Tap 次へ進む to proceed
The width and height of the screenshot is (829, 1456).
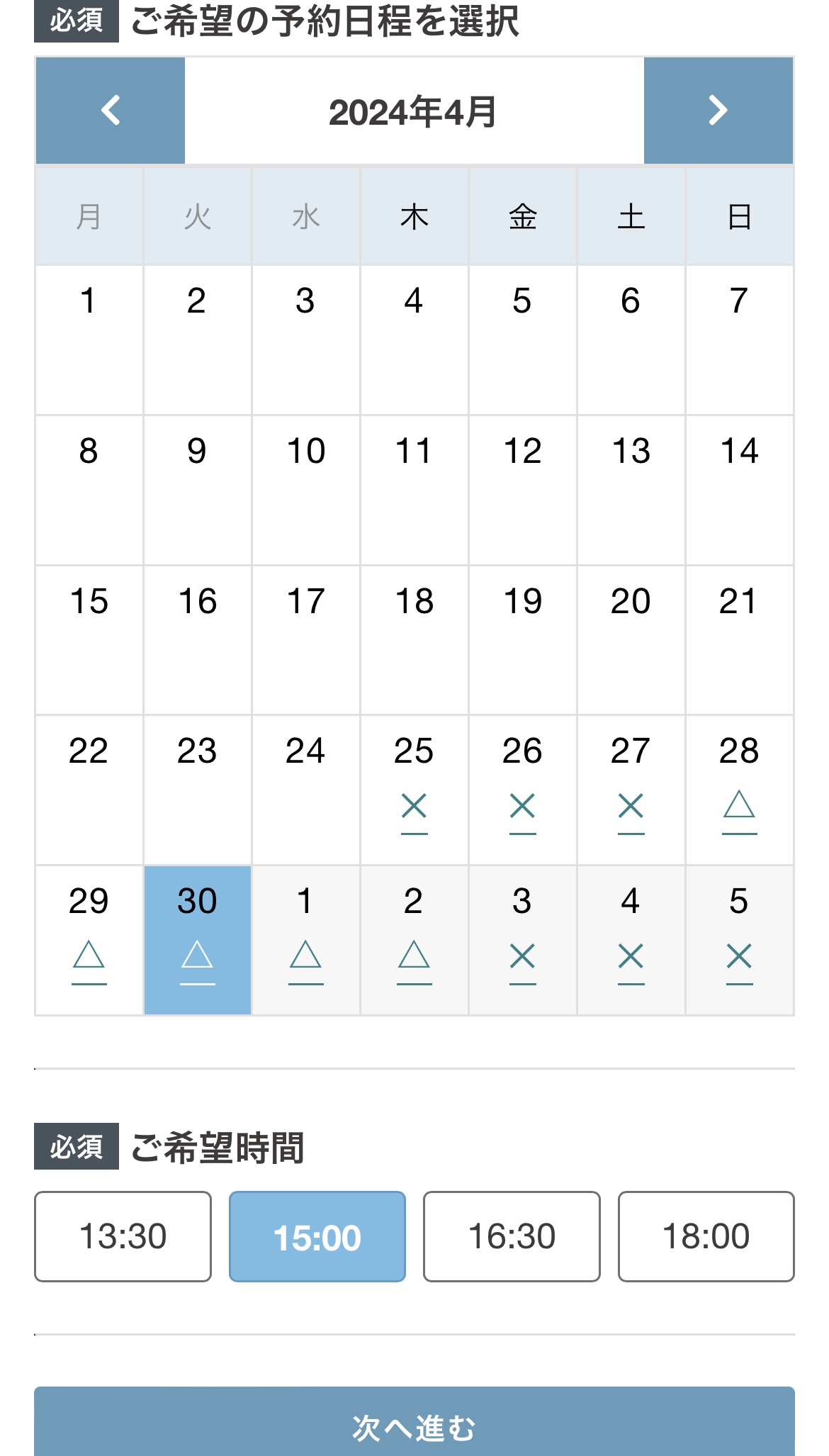[x=414, y=1423]
